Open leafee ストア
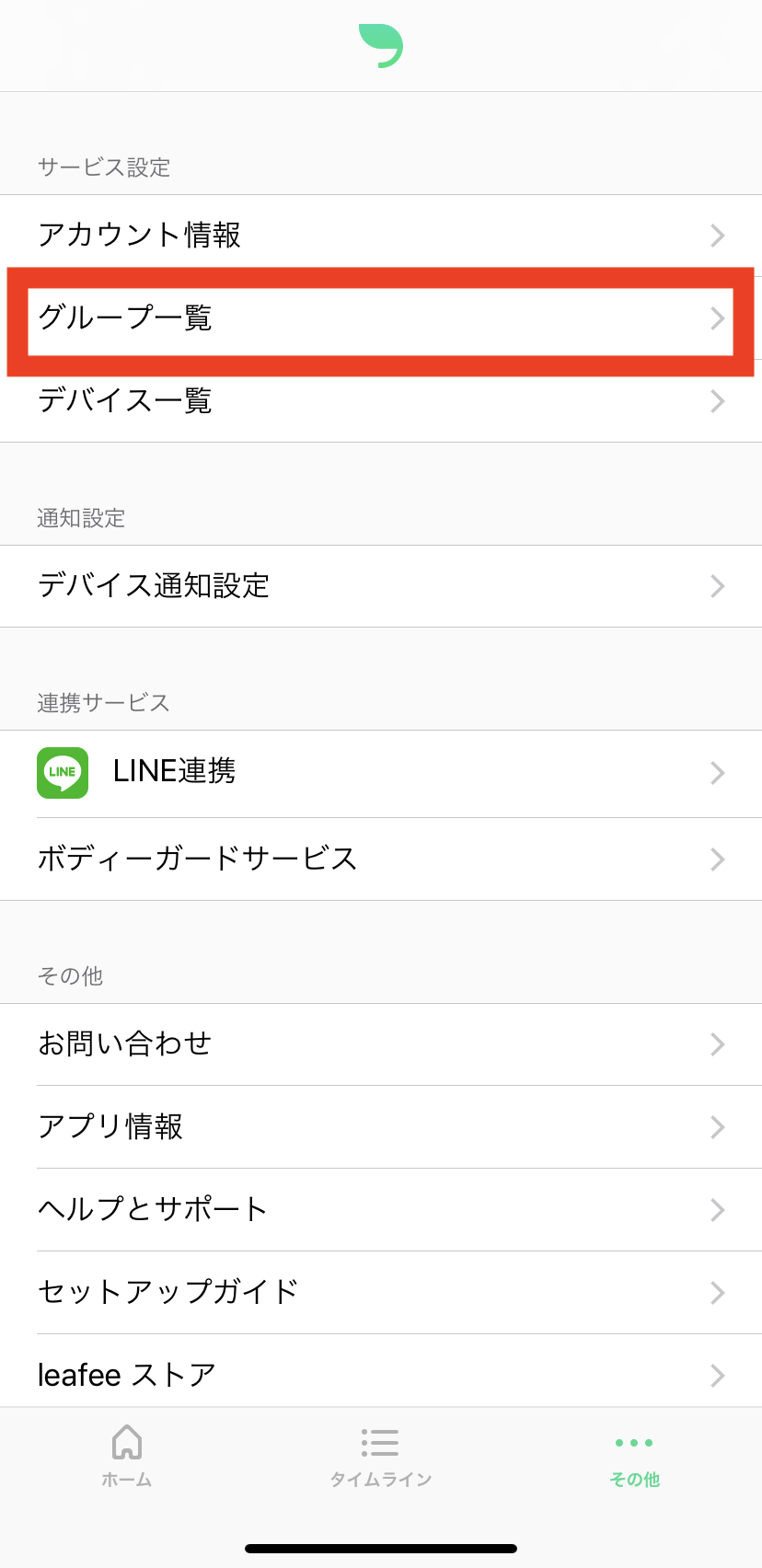 click(381, 1374)
